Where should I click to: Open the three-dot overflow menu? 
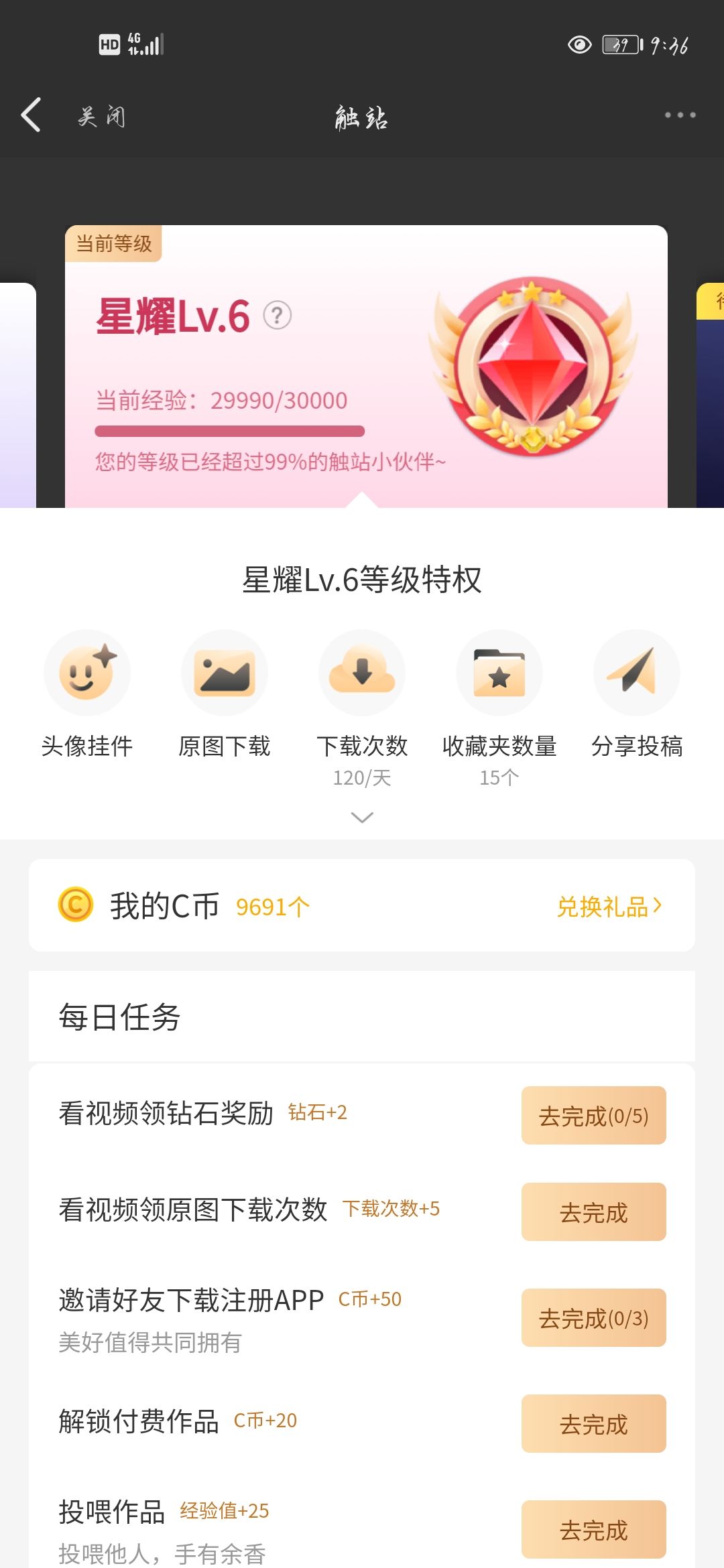point(680,115)
